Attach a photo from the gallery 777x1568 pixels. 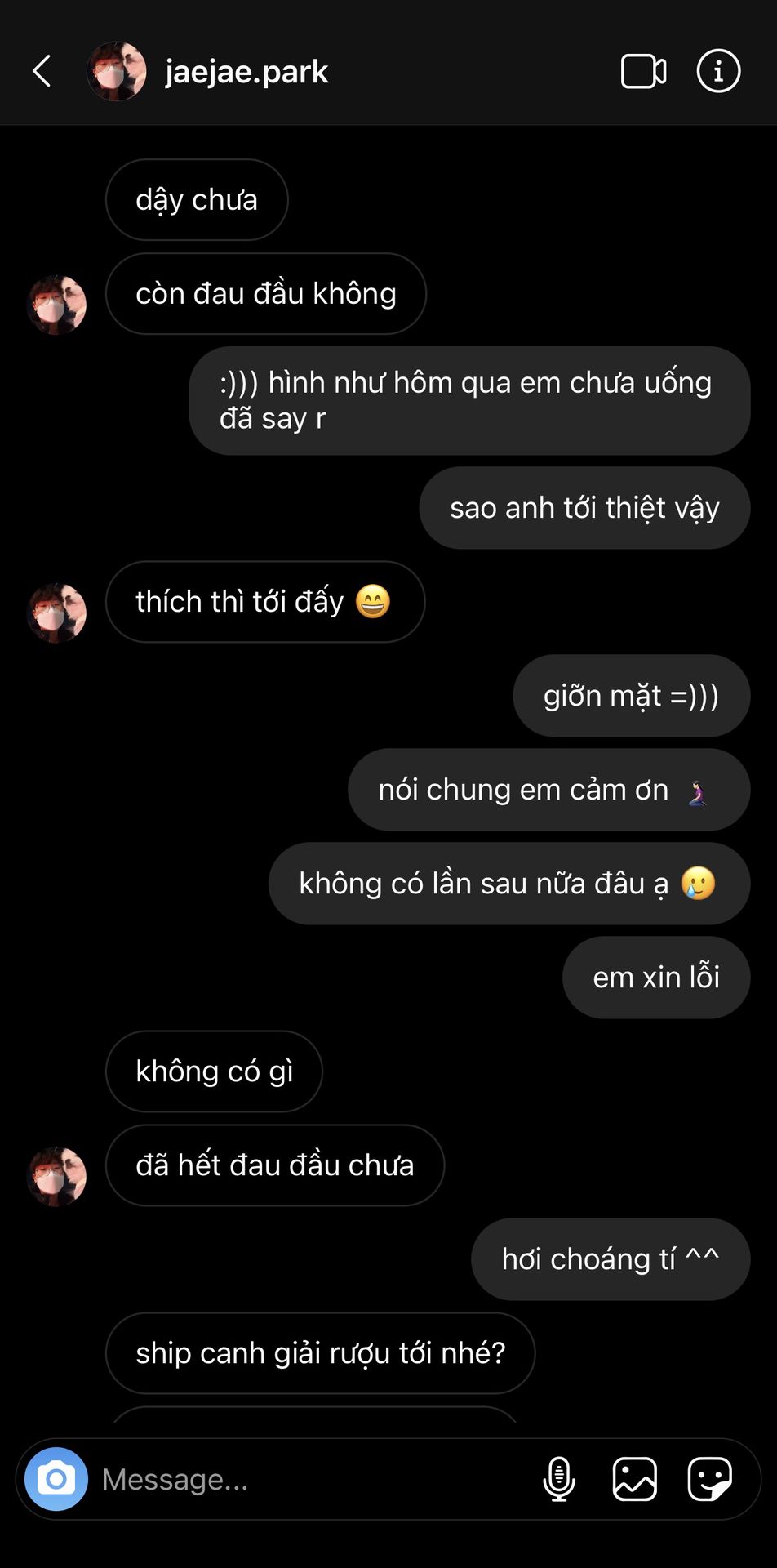(634, 1479)
